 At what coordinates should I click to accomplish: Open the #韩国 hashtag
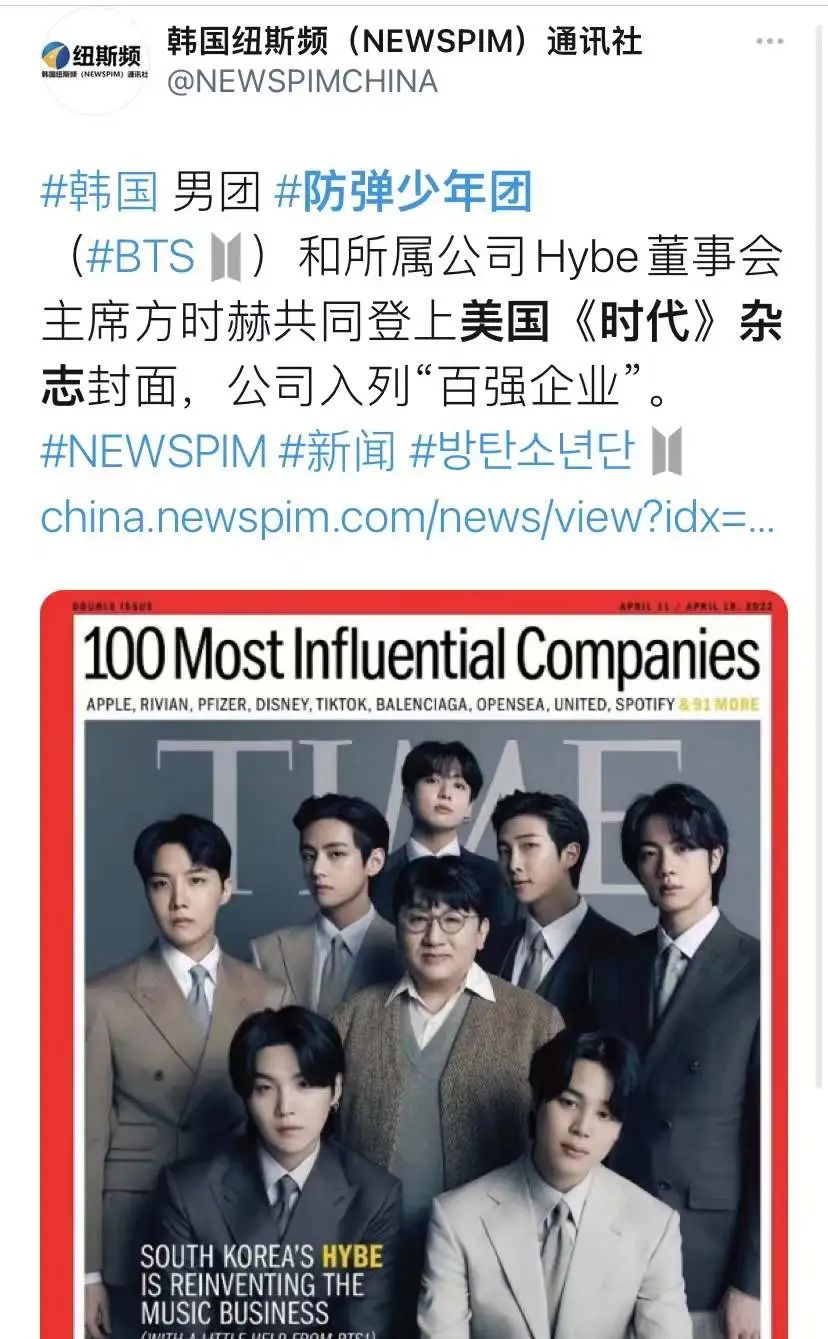pyautogui.click(x=99, y=192)
